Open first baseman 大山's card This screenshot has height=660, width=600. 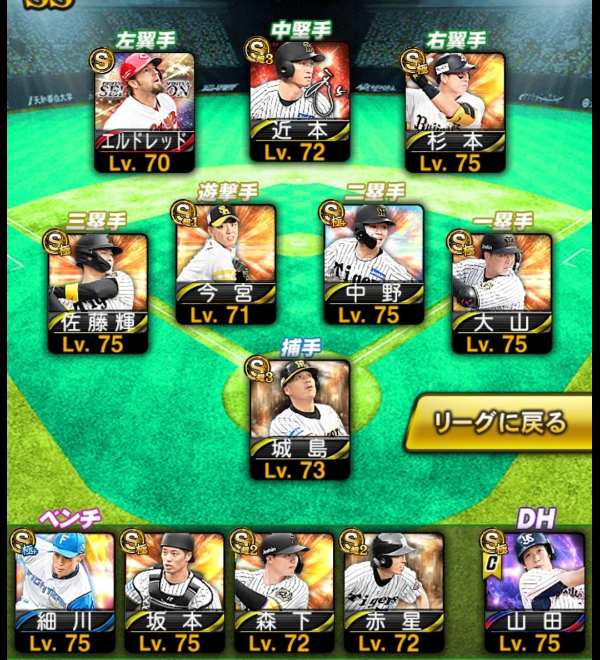coord(502,293)
